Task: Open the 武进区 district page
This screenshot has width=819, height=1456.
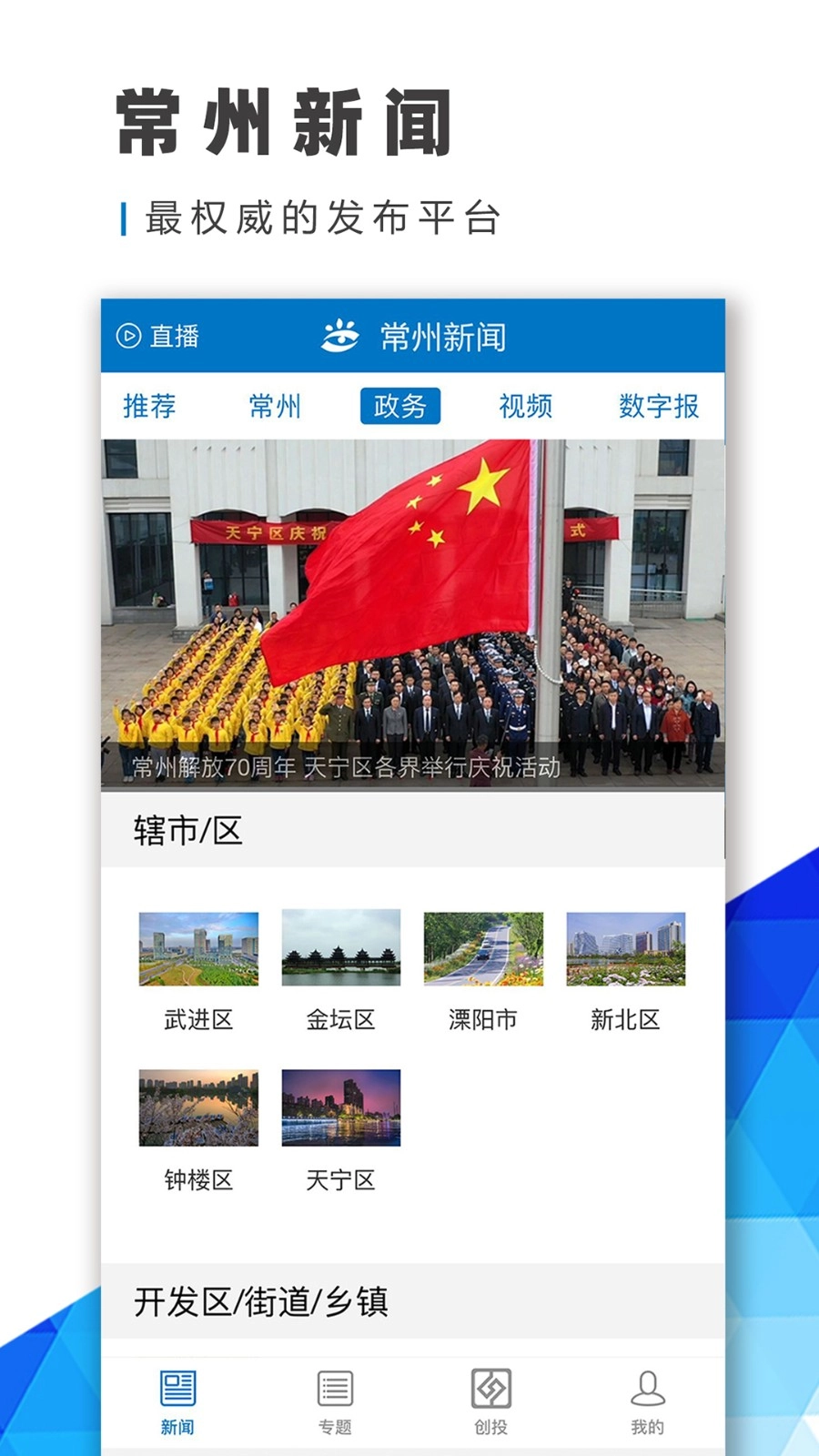Action: pyautogui.click(x=197, y=949)
